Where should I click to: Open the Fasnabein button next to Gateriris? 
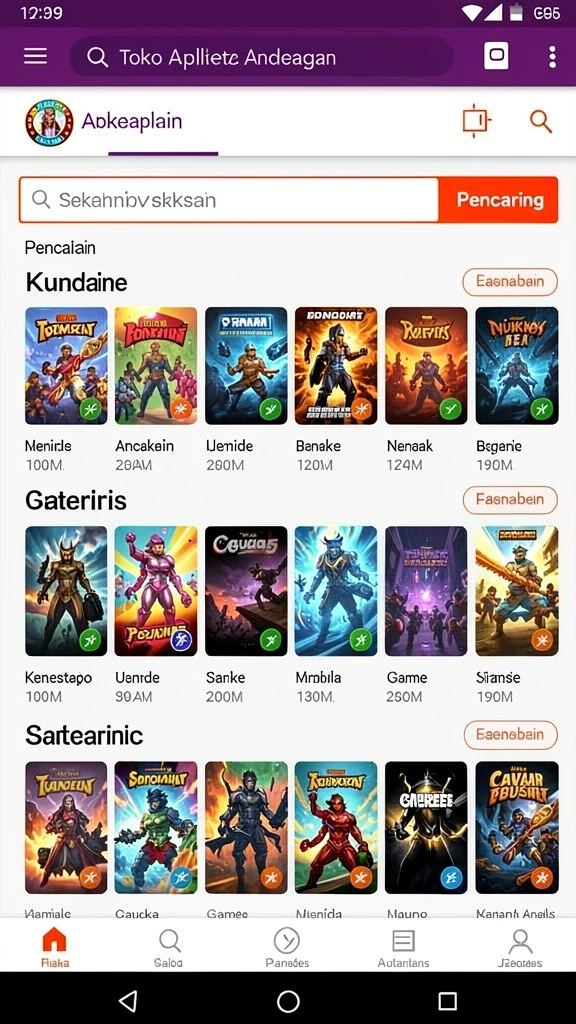(510, 500)
